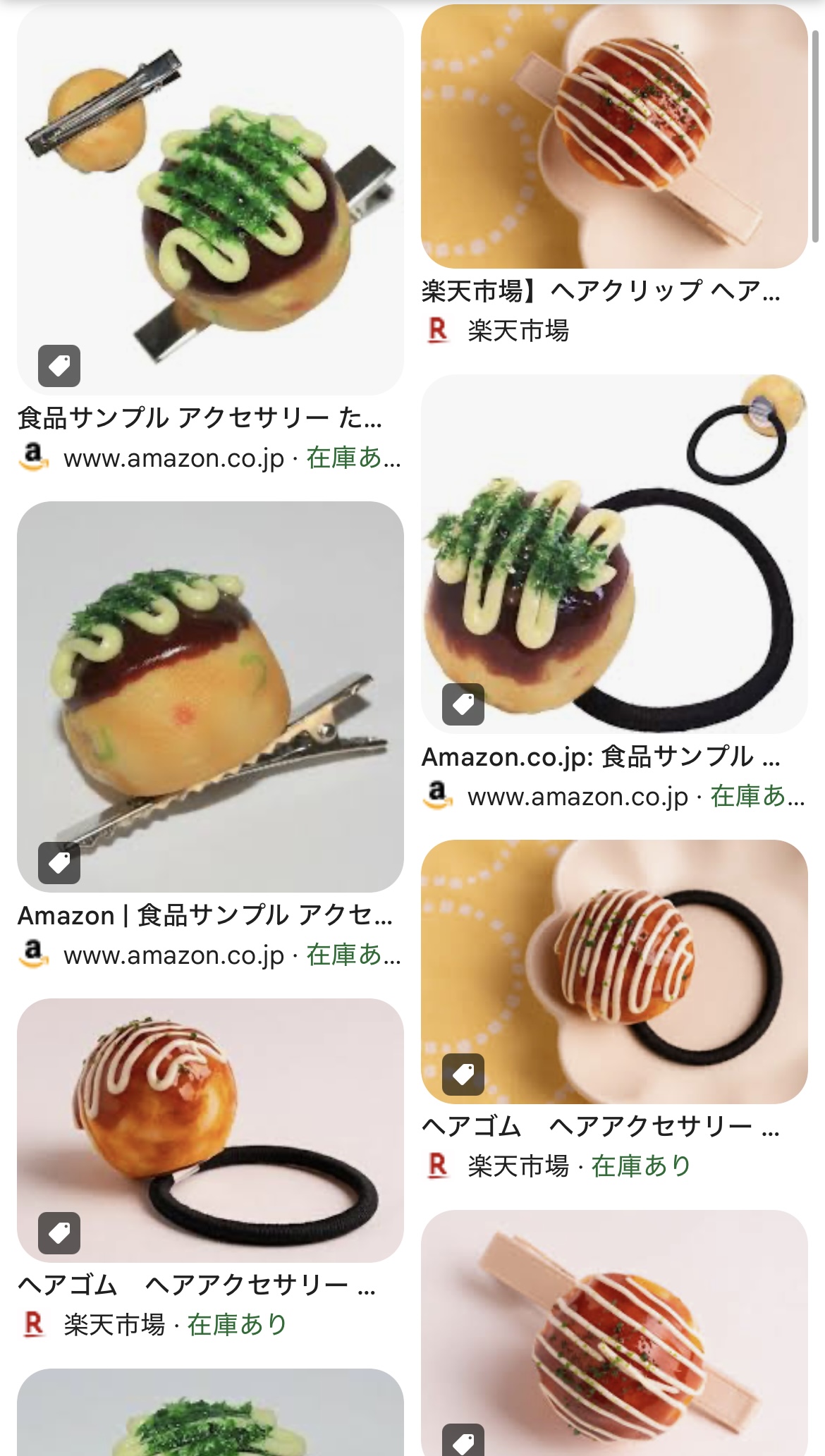Open the Rakuten hair clip image at top

click(x=613, y=137)
